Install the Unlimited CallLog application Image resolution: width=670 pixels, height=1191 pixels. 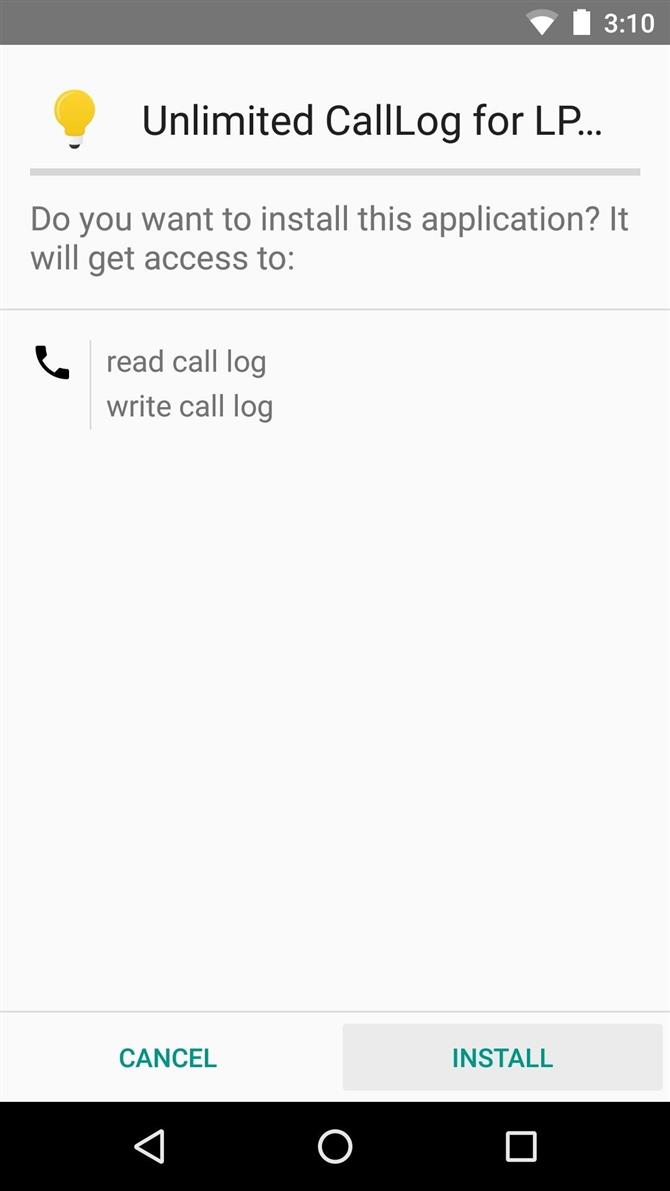pyautogui.click(x=502, y=1057)
